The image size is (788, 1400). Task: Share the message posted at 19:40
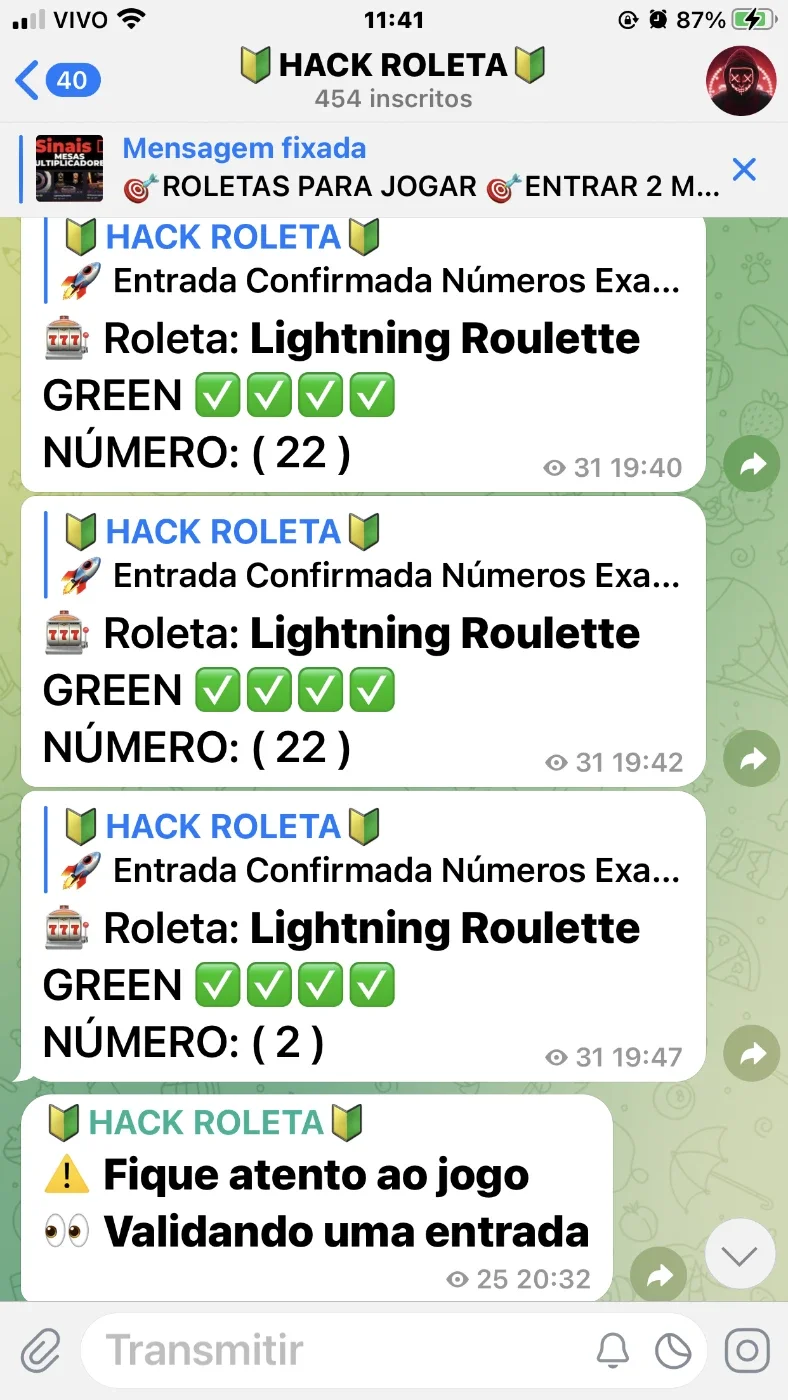pos(751,464)
